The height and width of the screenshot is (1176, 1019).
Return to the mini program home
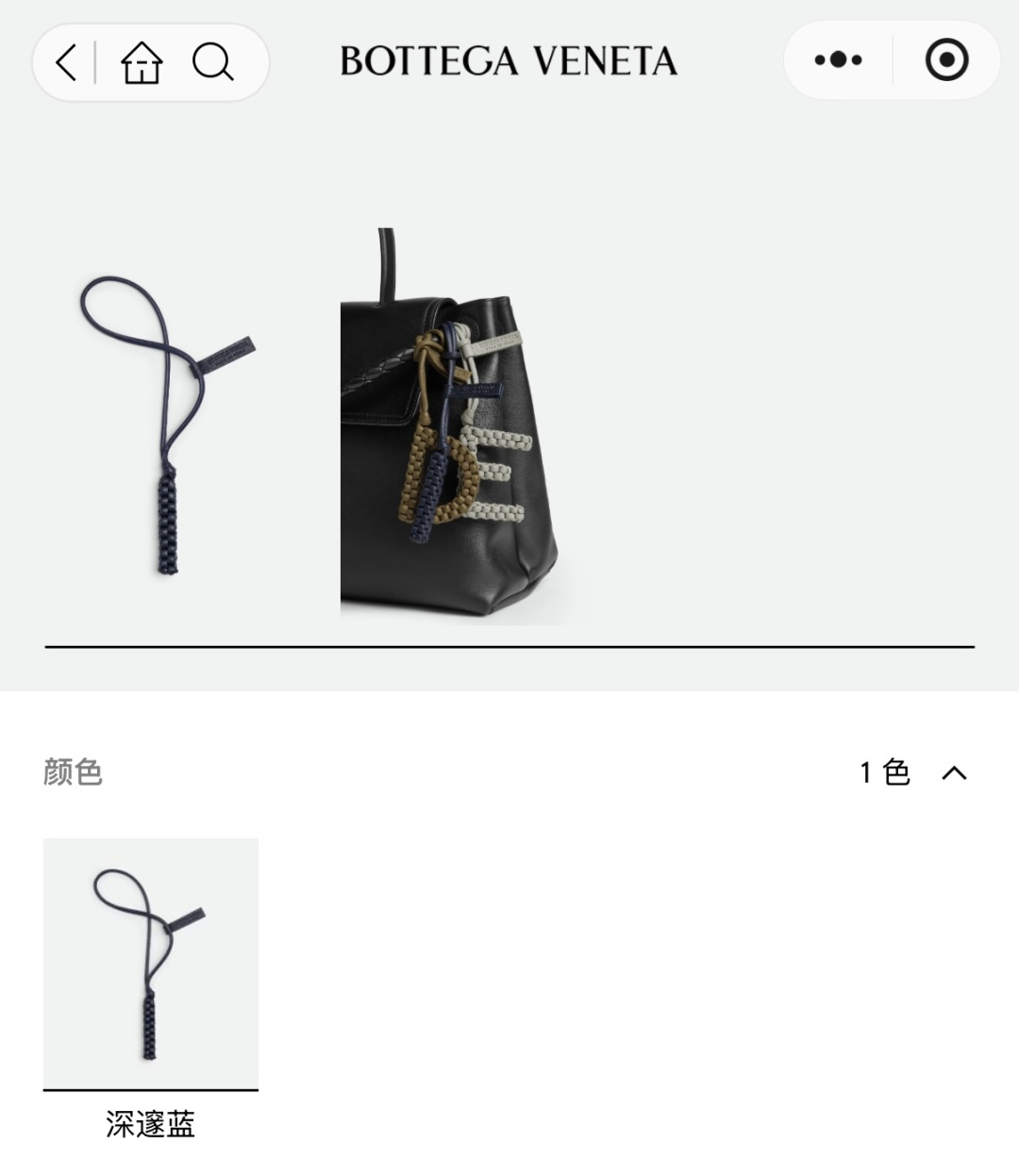tap(142, 63)
